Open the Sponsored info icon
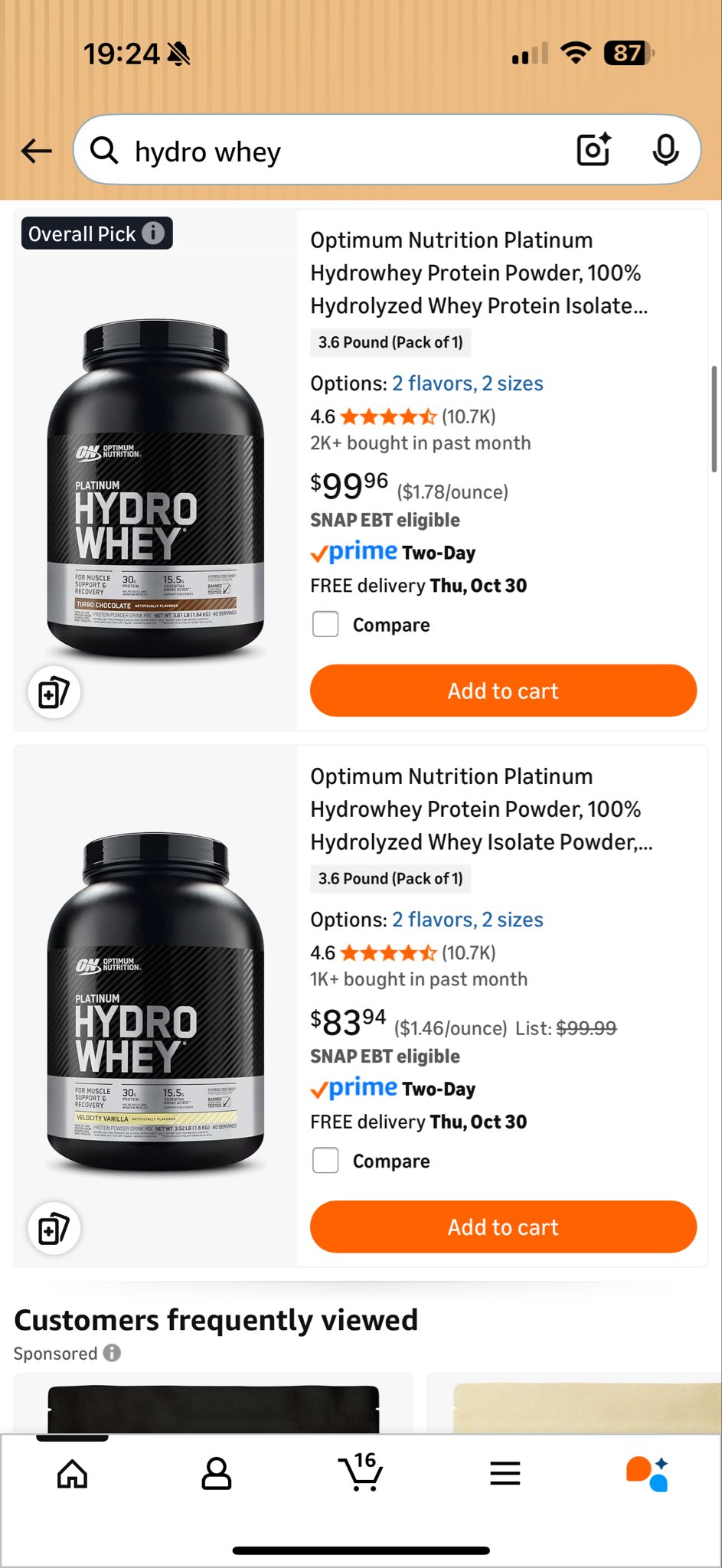The height and width of the screenshot is (1568, 722). click(112, 1353)
